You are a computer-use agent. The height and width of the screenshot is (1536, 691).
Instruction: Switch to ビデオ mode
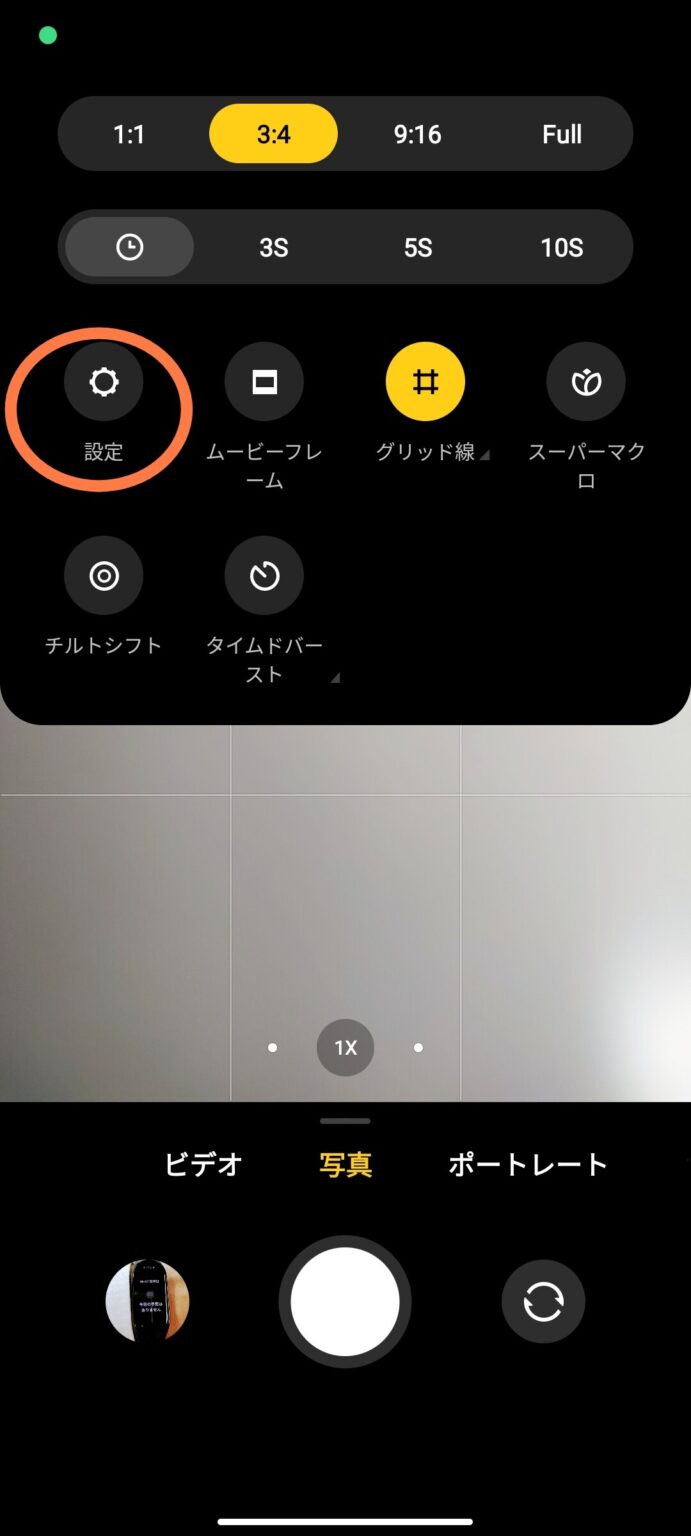[x=203, y=1164]
